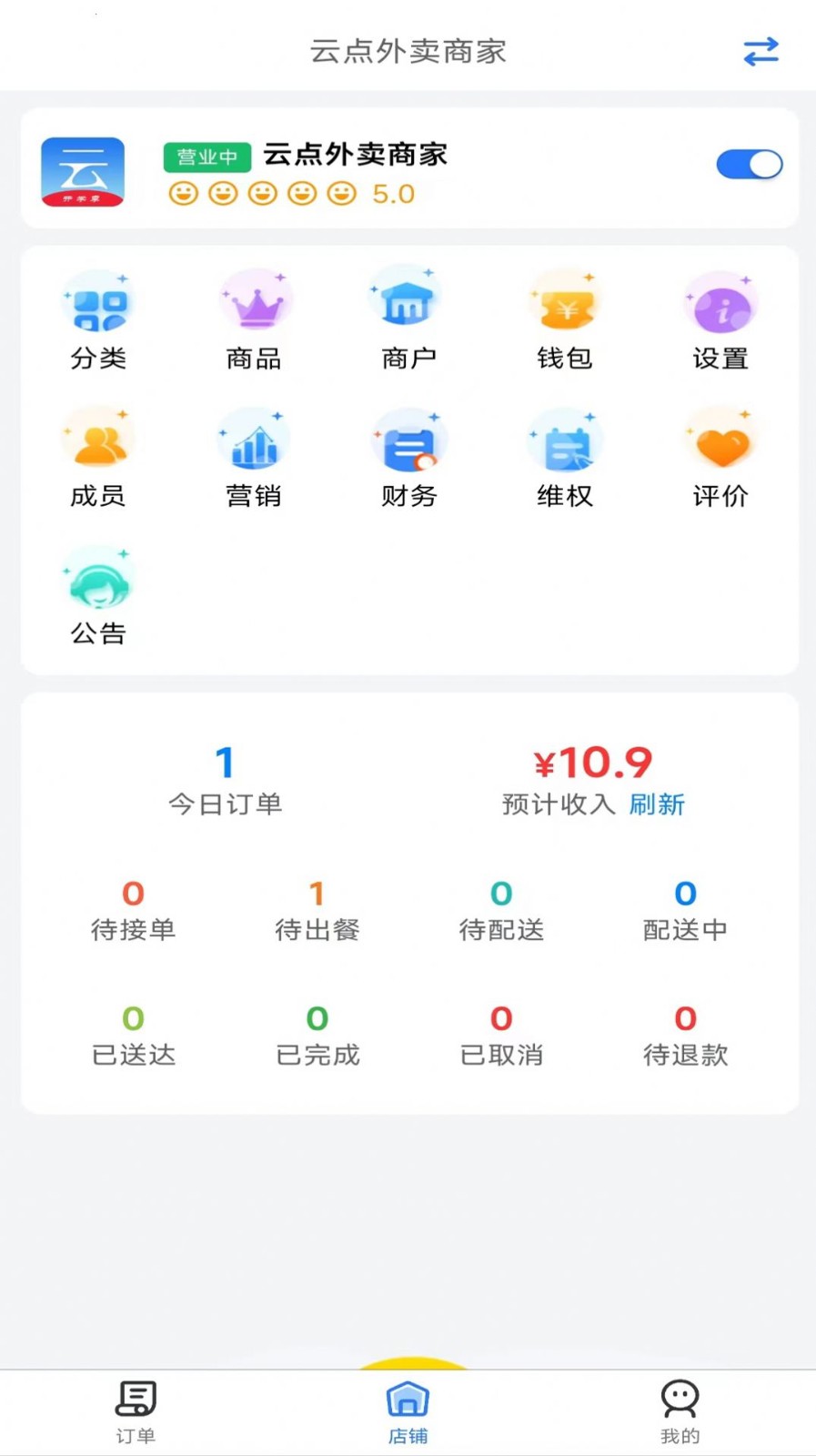Select the 商品 (products) crown icon
This screenshot has height=1456, width=816.
(x=253, y=308)
